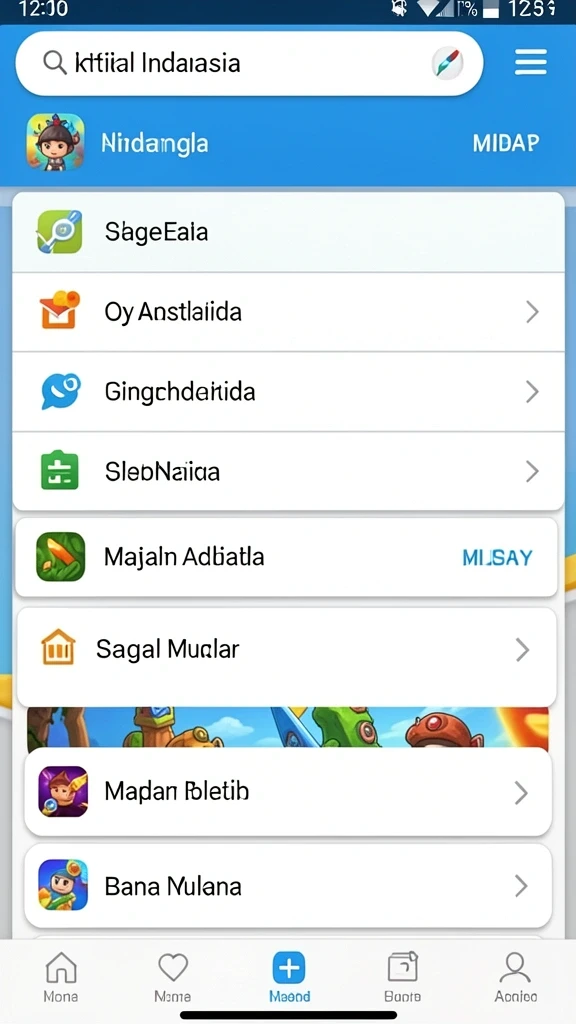Open the Oy Anstlaiida row
This screenshot has width=576, height=1024.
tap(288, 312)
